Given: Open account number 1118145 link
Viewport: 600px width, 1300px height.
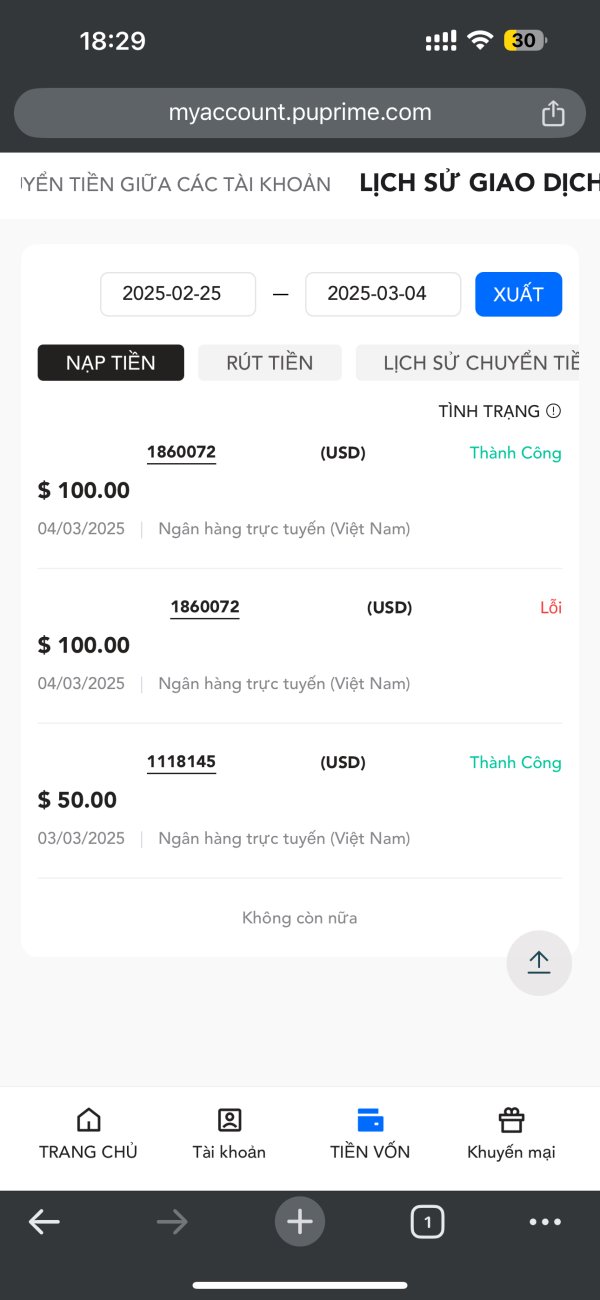Looking at the screenshot, I should [181, 762].
